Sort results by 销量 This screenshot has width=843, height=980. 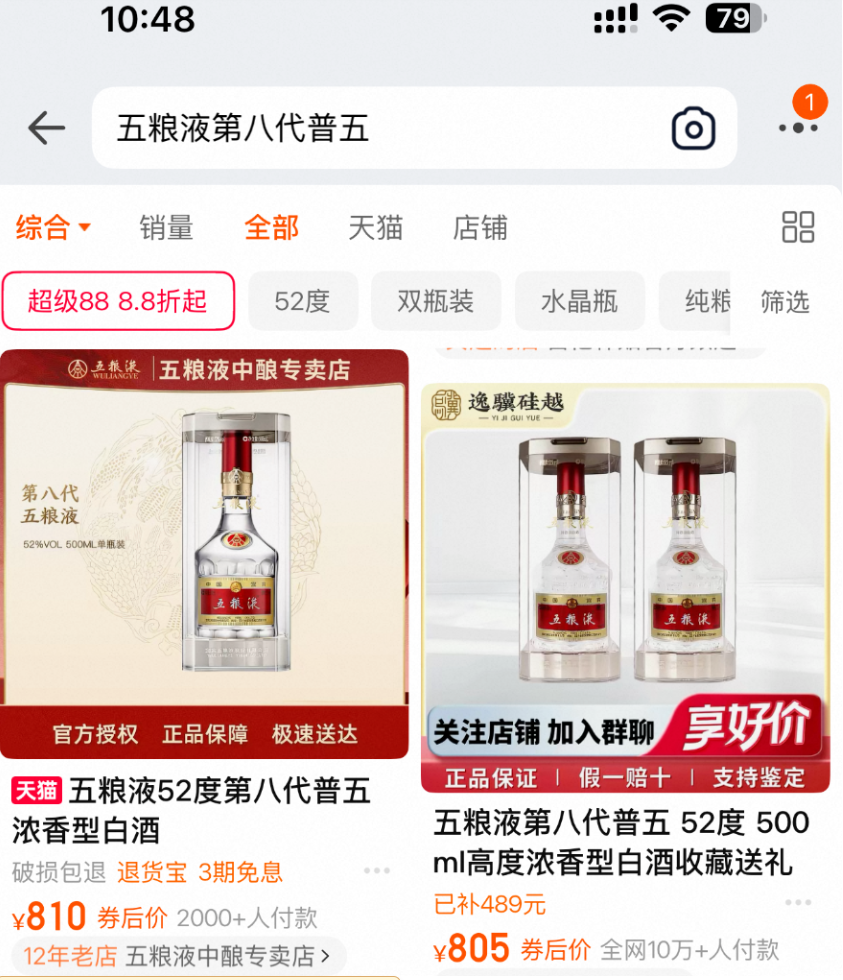click(166, 228)
